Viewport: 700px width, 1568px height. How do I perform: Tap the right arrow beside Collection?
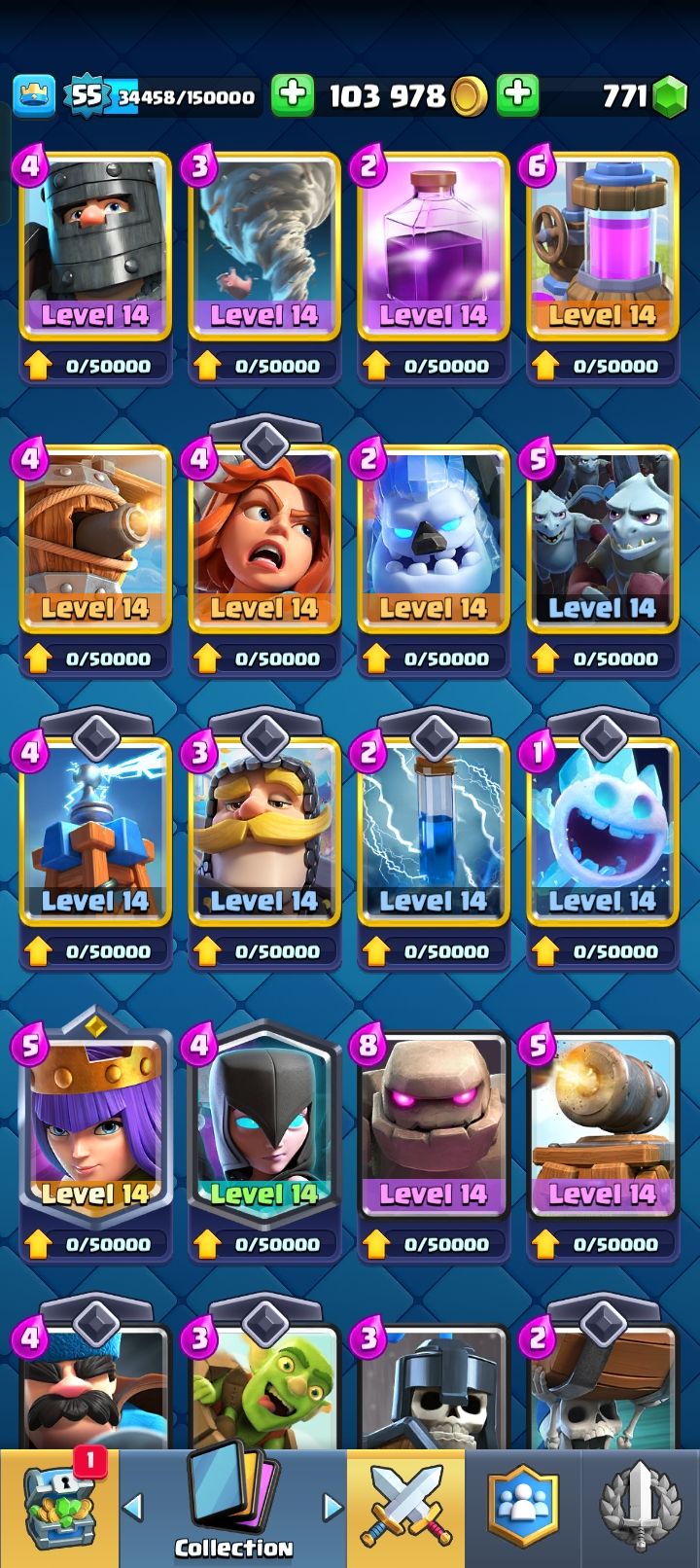[x=332, y=1508]
